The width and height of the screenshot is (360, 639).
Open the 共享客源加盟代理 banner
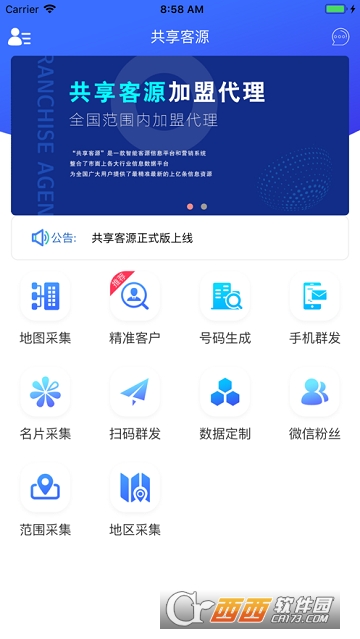(x=180, y=135)
